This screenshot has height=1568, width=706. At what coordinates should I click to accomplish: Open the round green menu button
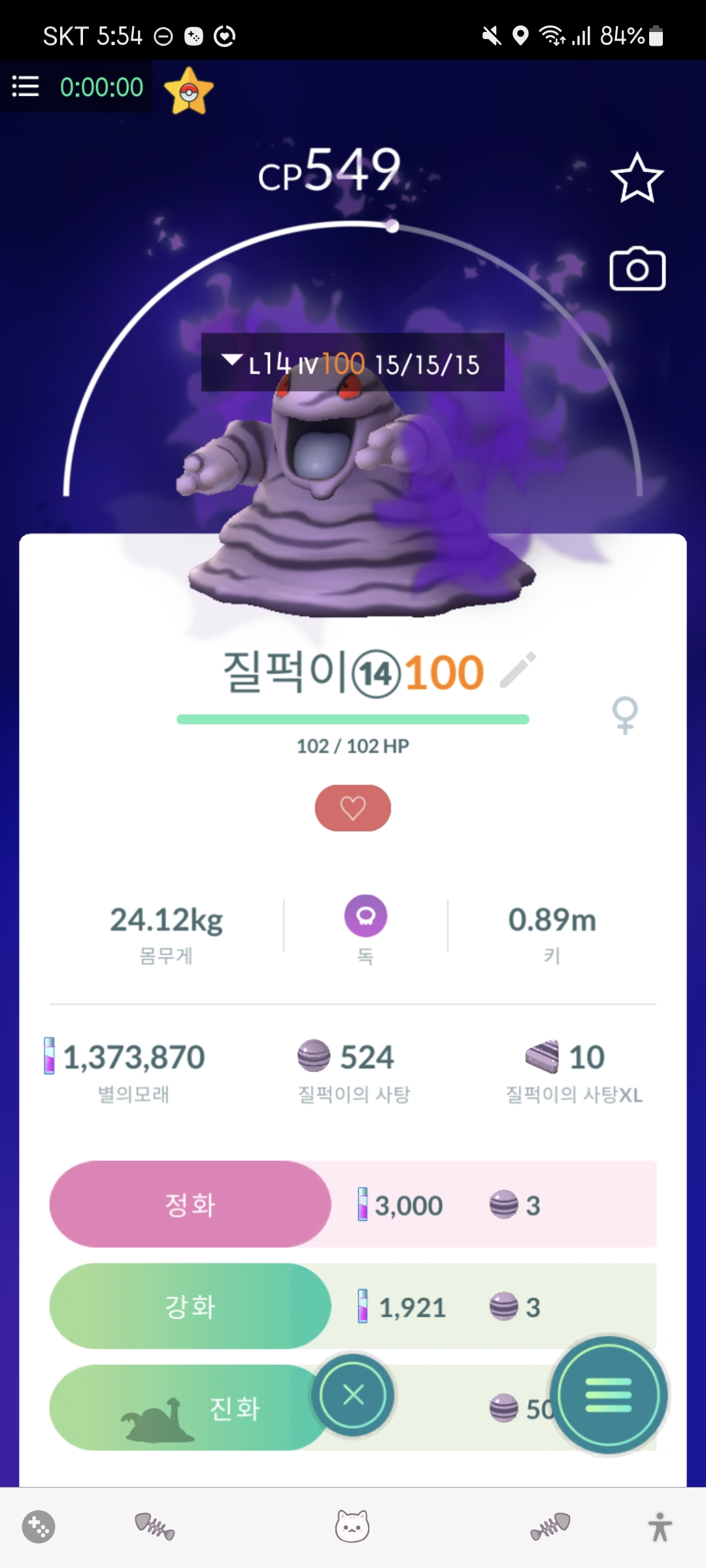(609, 1396)
